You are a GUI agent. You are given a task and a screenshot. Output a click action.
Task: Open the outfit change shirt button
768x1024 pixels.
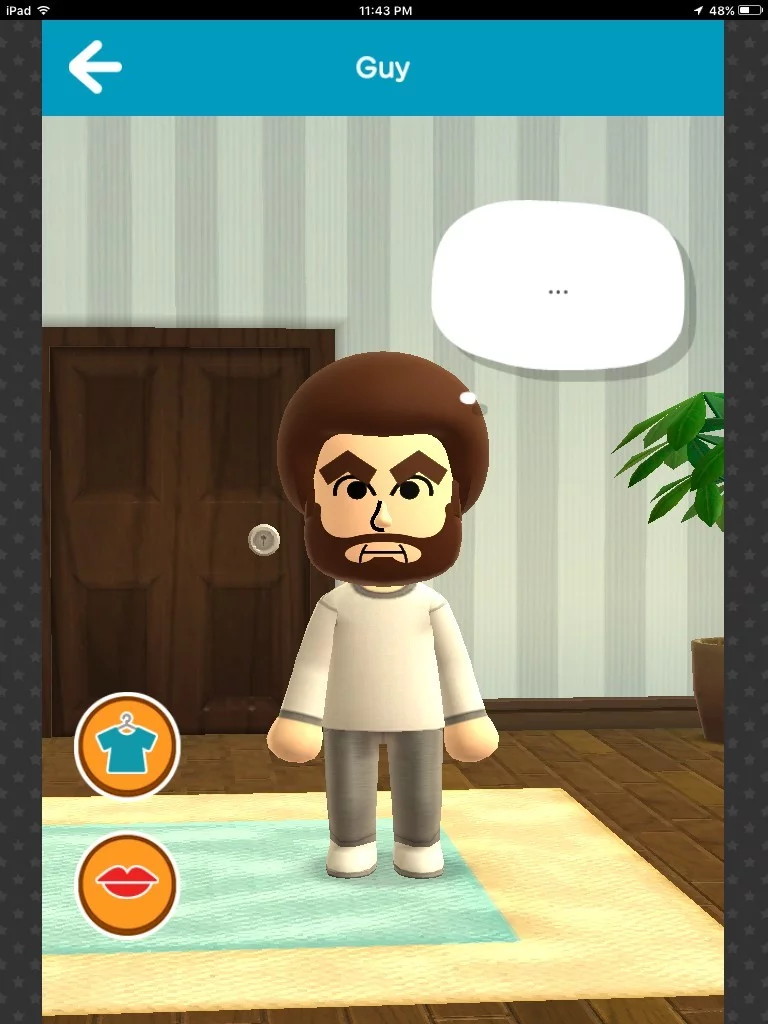pyautogui.click(x=127, y=746)
